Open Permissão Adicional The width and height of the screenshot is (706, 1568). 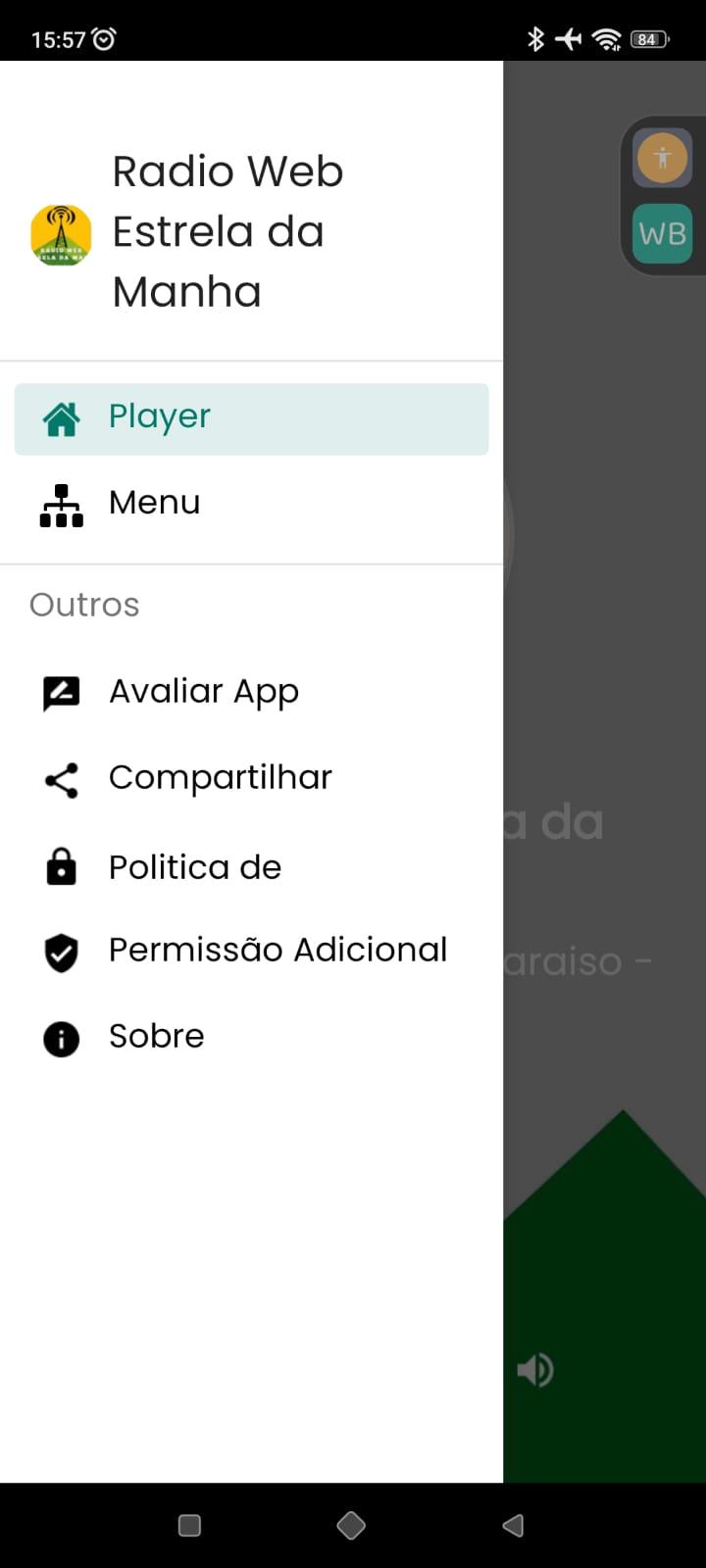pyautogui.click(x=251, y=951)
